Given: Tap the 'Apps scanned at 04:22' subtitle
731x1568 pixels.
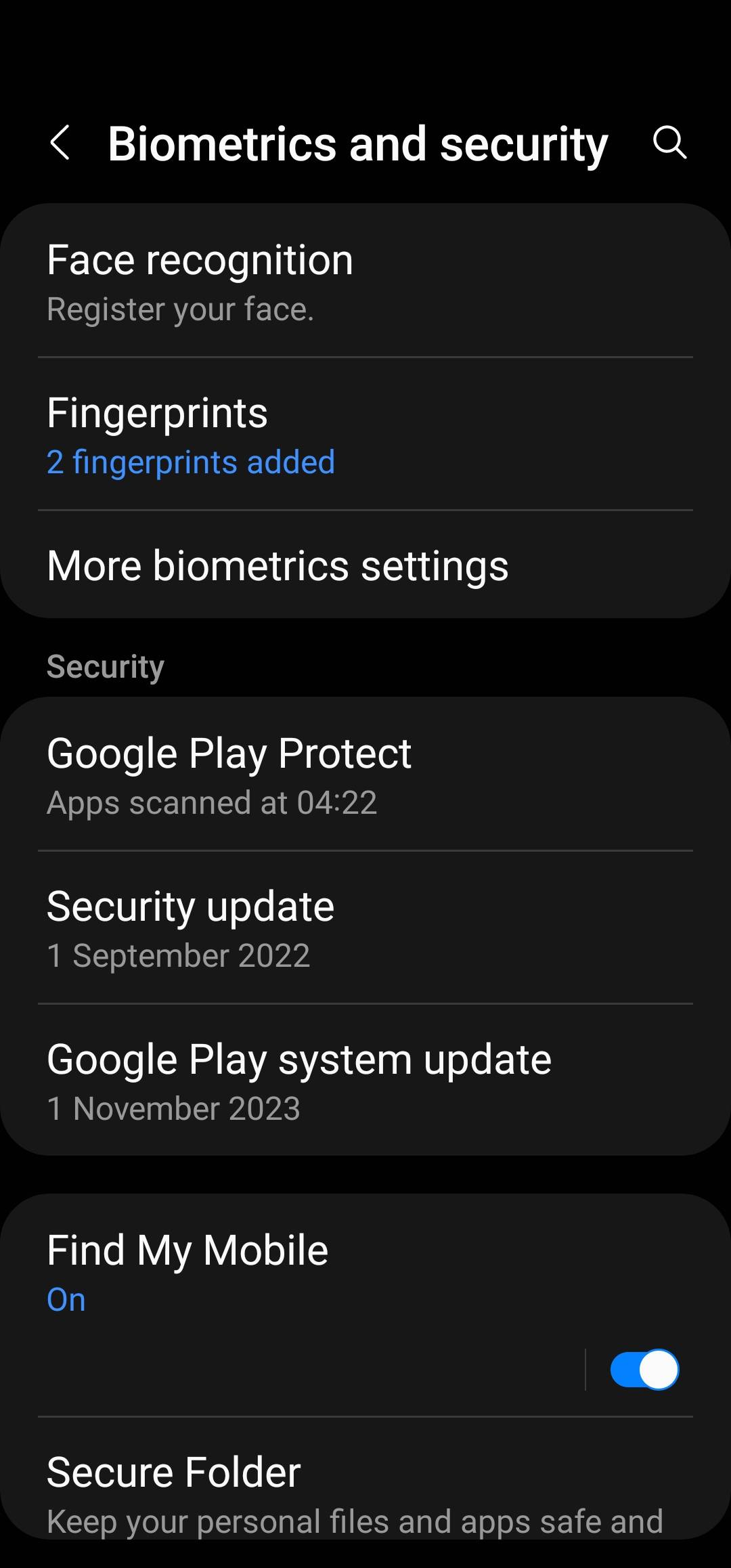Looking at the screenshot, I should tap(213, 803).
